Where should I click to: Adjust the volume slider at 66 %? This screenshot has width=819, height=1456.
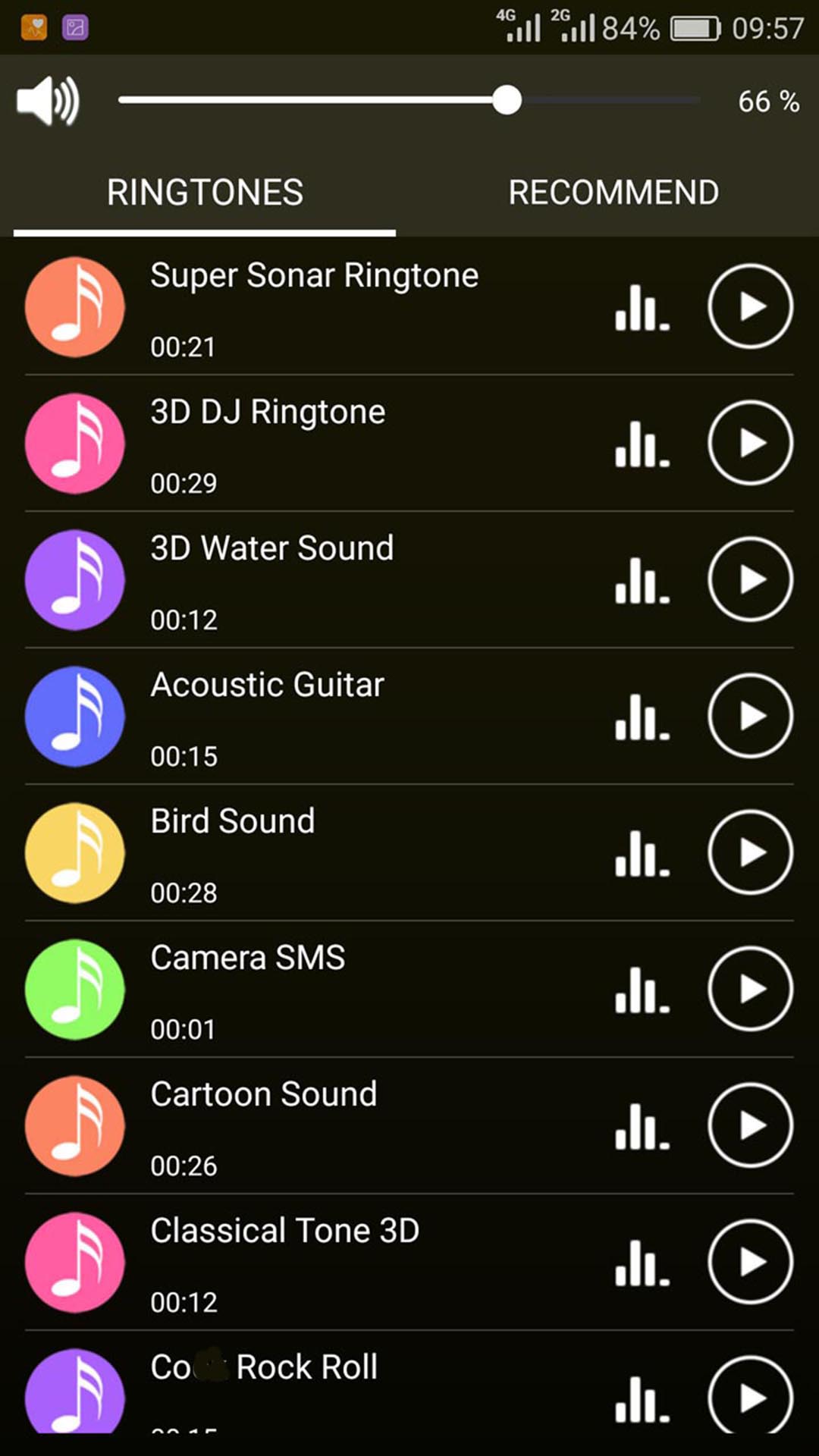[x=507, y=100]
